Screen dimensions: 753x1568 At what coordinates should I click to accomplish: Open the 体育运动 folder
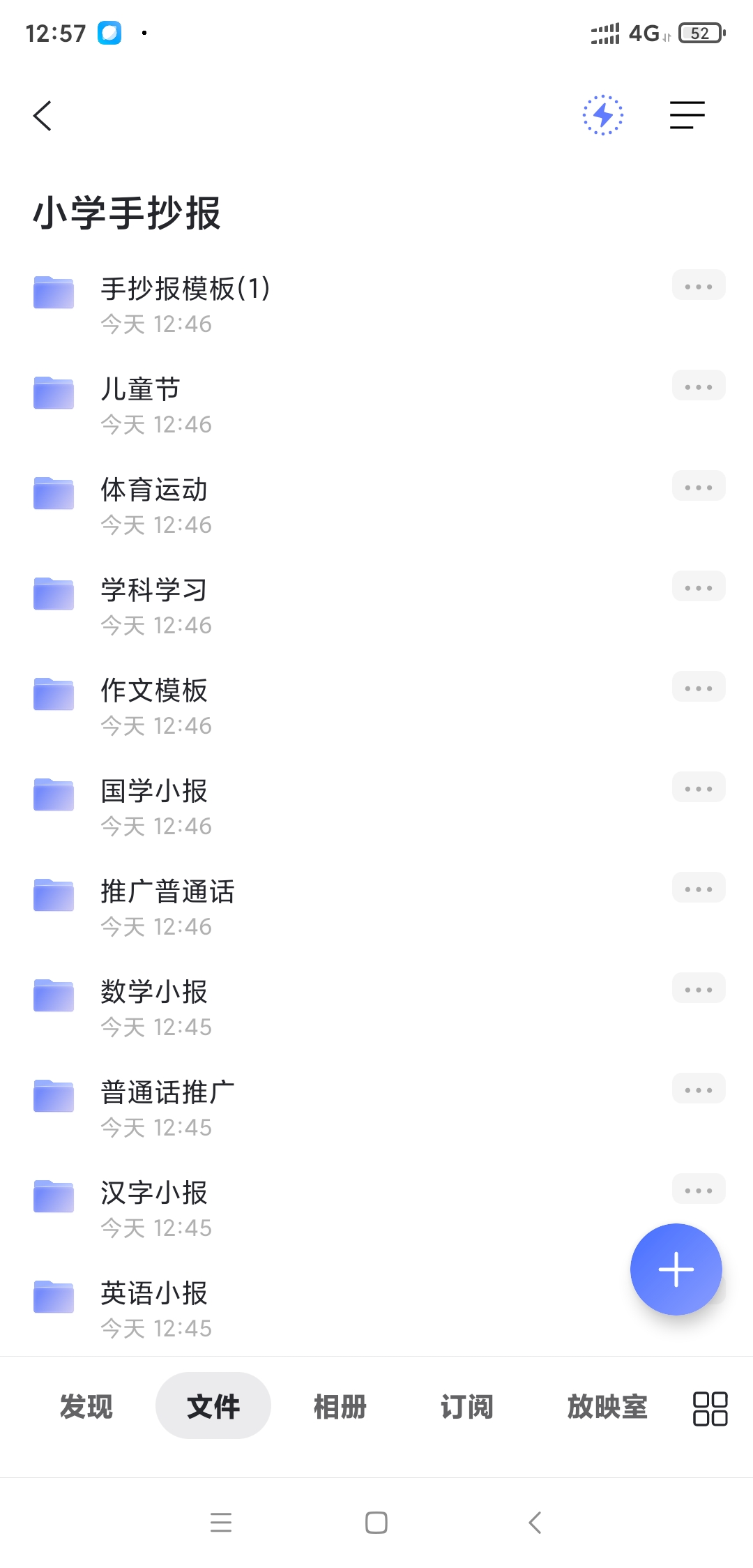[x=154, y=490]
